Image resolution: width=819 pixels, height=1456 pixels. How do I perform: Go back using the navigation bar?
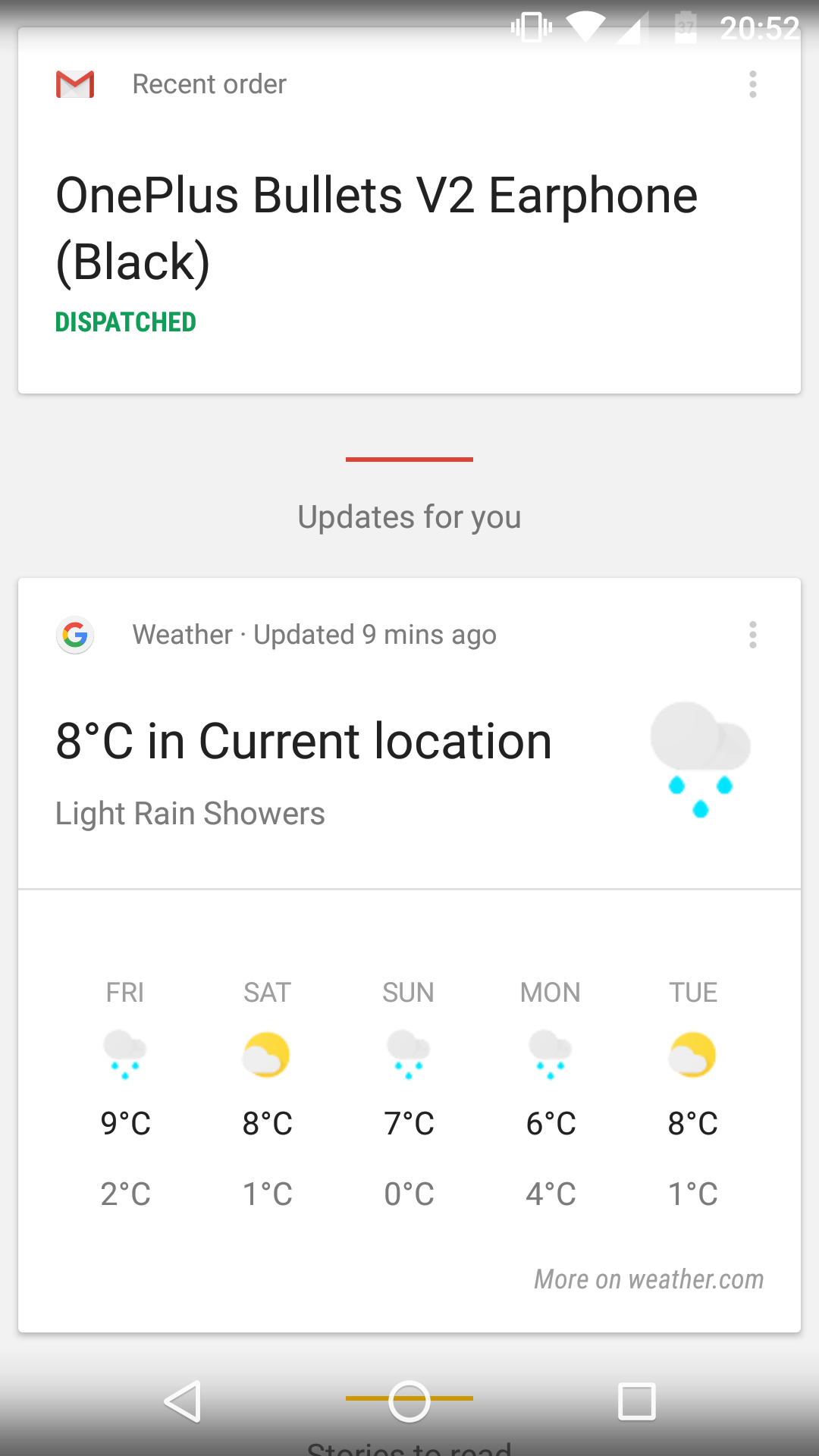pyautogui.click(x=183, y=1401)
